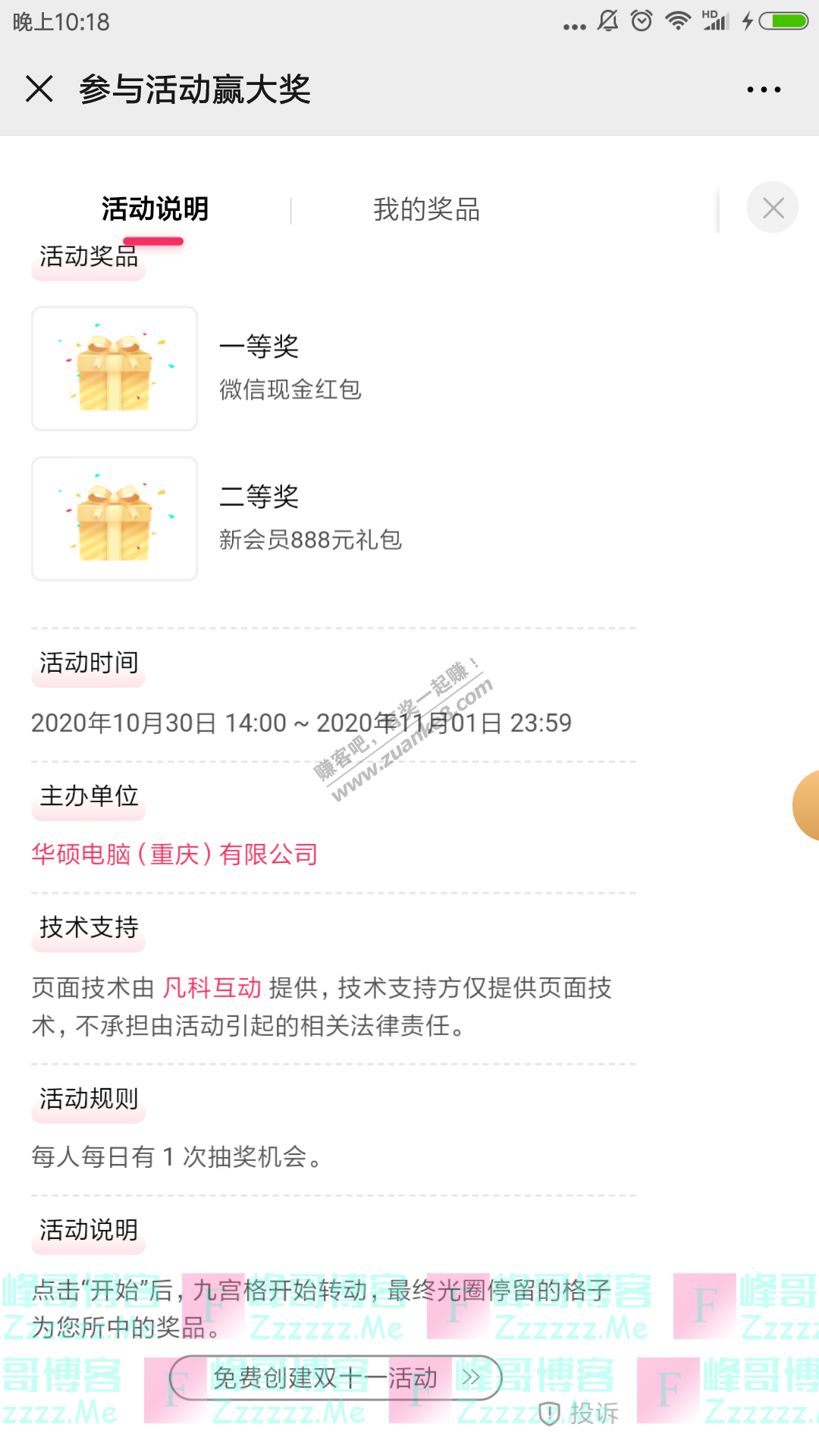Close the webview with the X icon
Image resolution: width=819 pixels, height=1456 pixels.
click(39, 89)
